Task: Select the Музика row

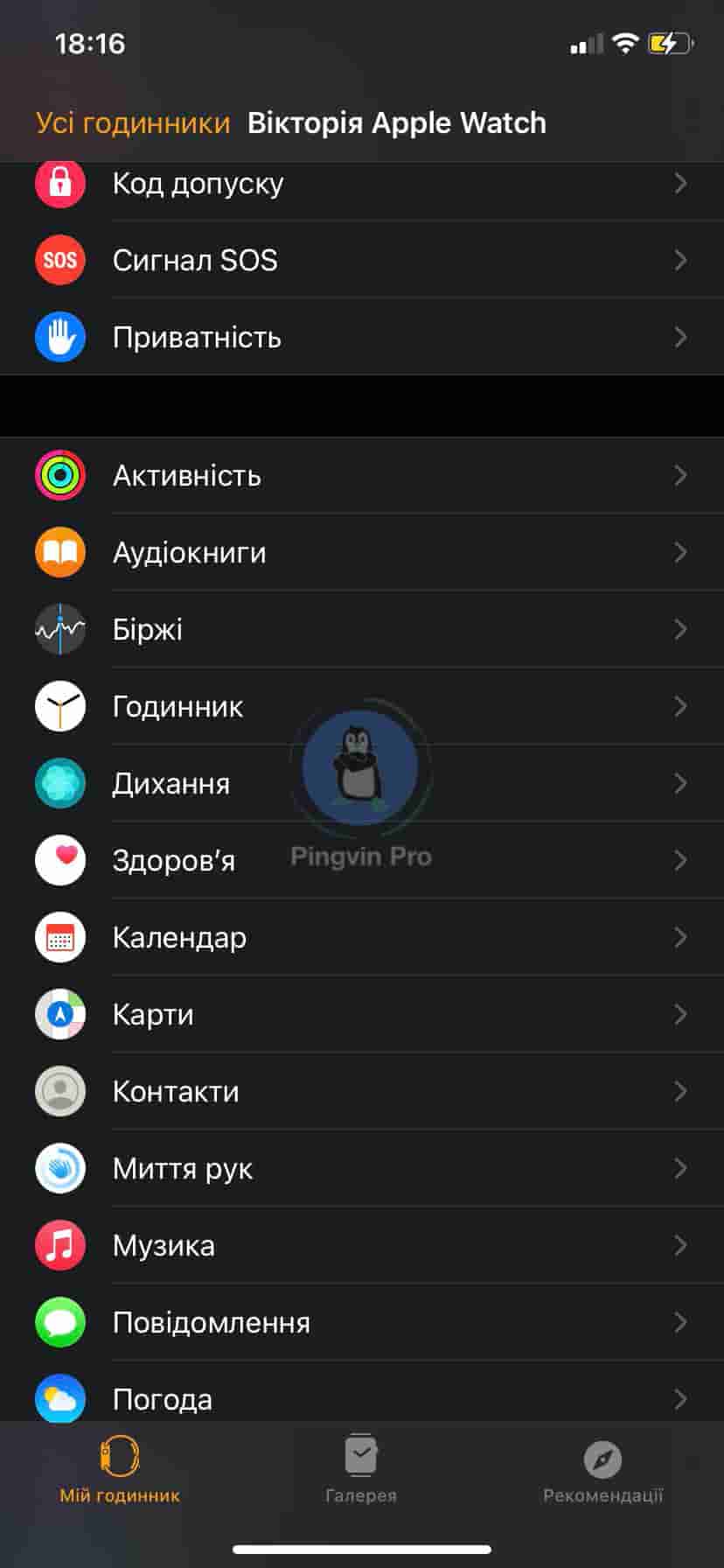Action: point(362,1245)
